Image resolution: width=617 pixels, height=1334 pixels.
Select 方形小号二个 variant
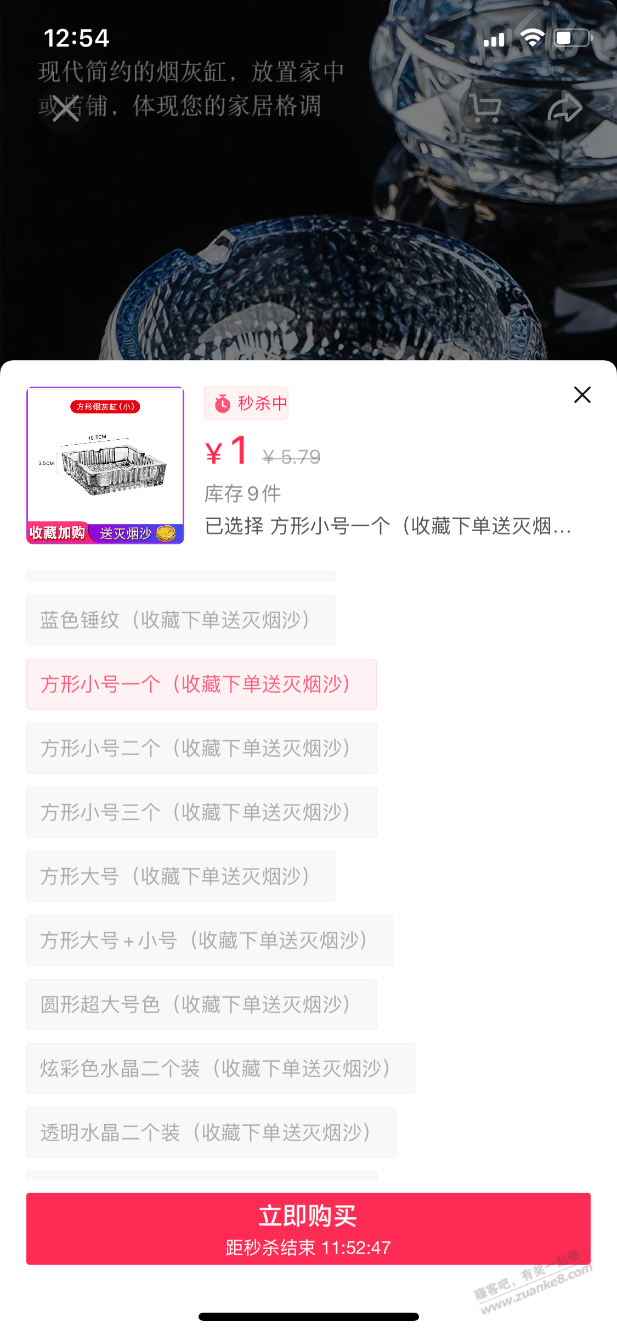click(x=201, y=748)
